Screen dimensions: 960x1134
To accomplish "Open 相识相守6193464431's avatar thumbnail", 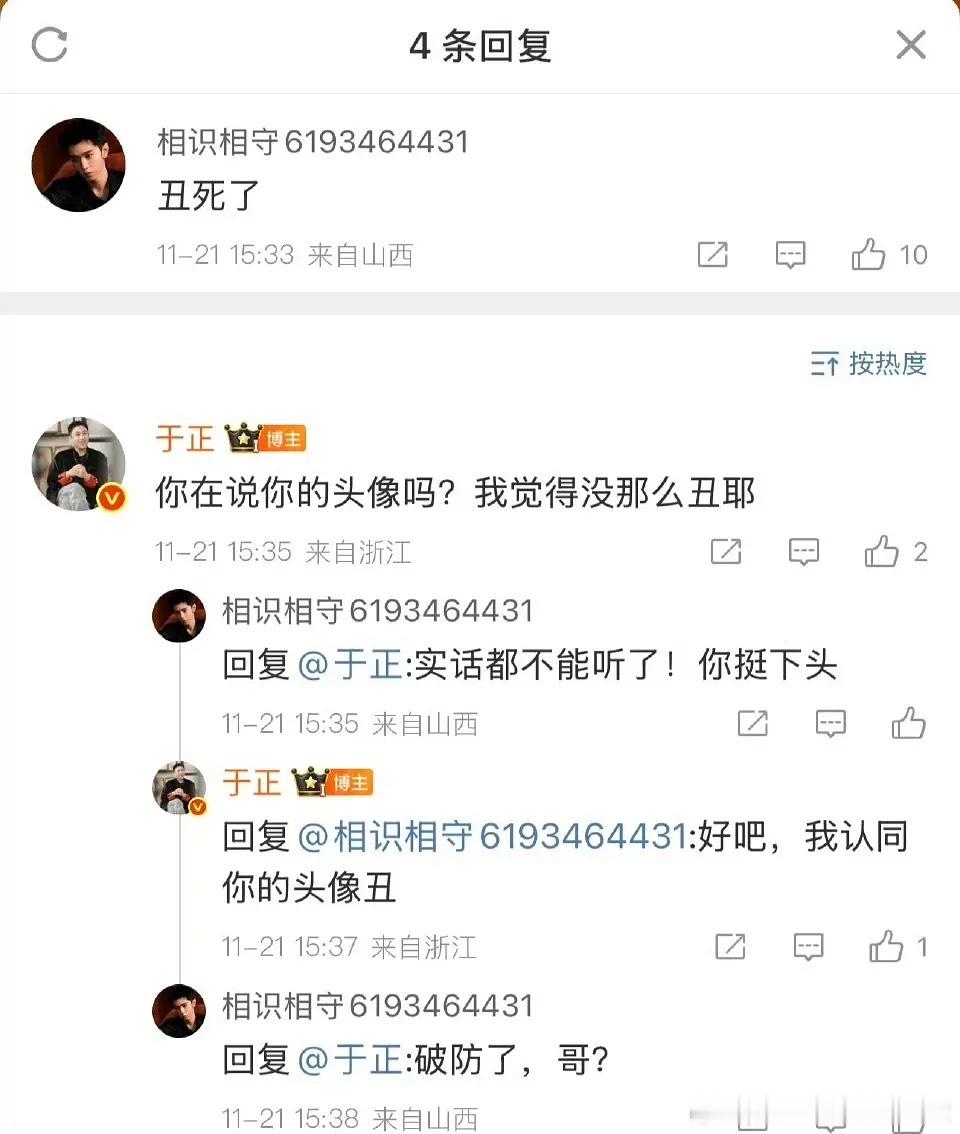I will point(78,164).
